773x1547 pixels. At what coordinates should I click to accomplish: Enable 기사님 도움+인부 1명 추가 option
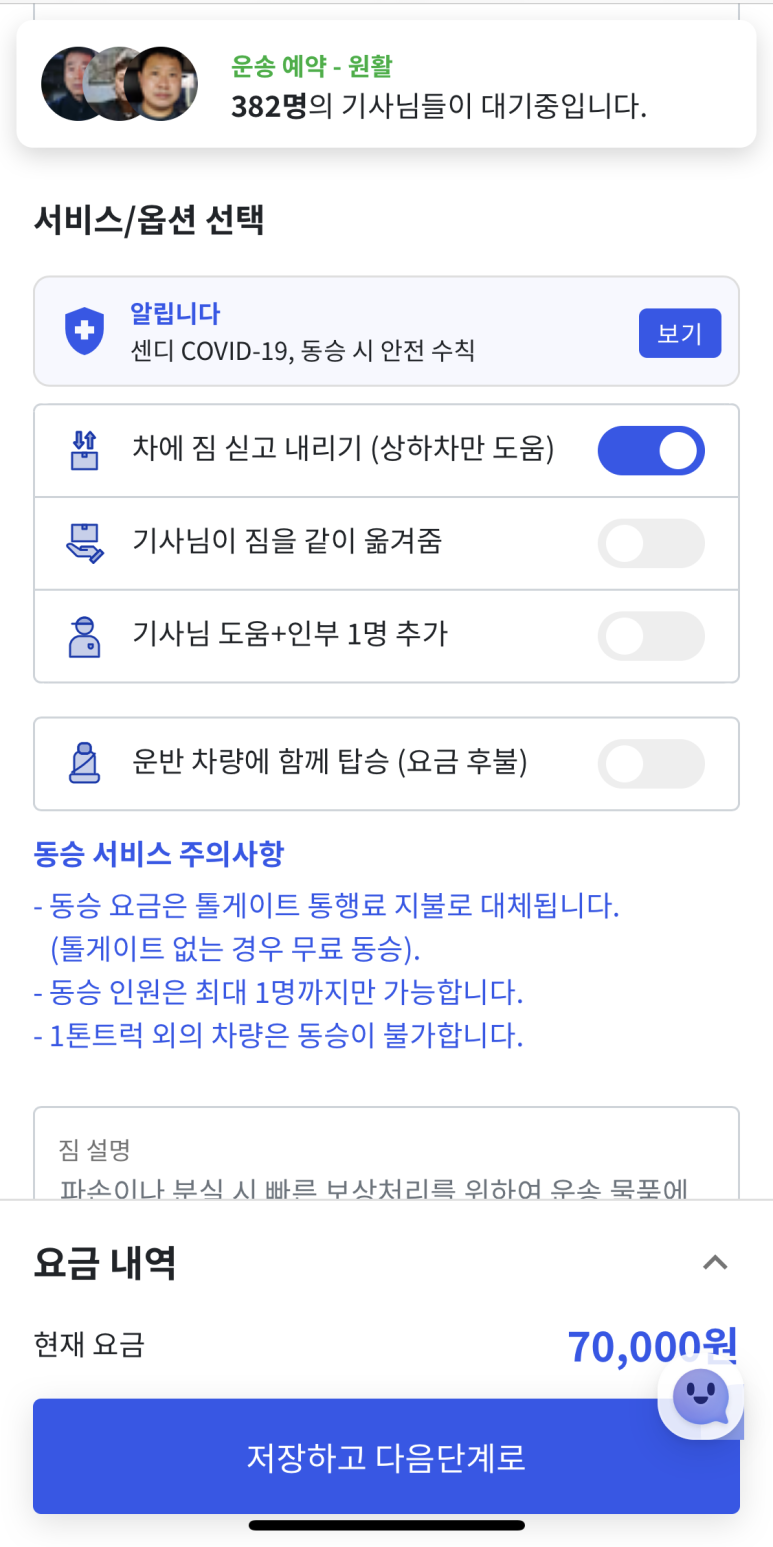click(x=651, y=636)
